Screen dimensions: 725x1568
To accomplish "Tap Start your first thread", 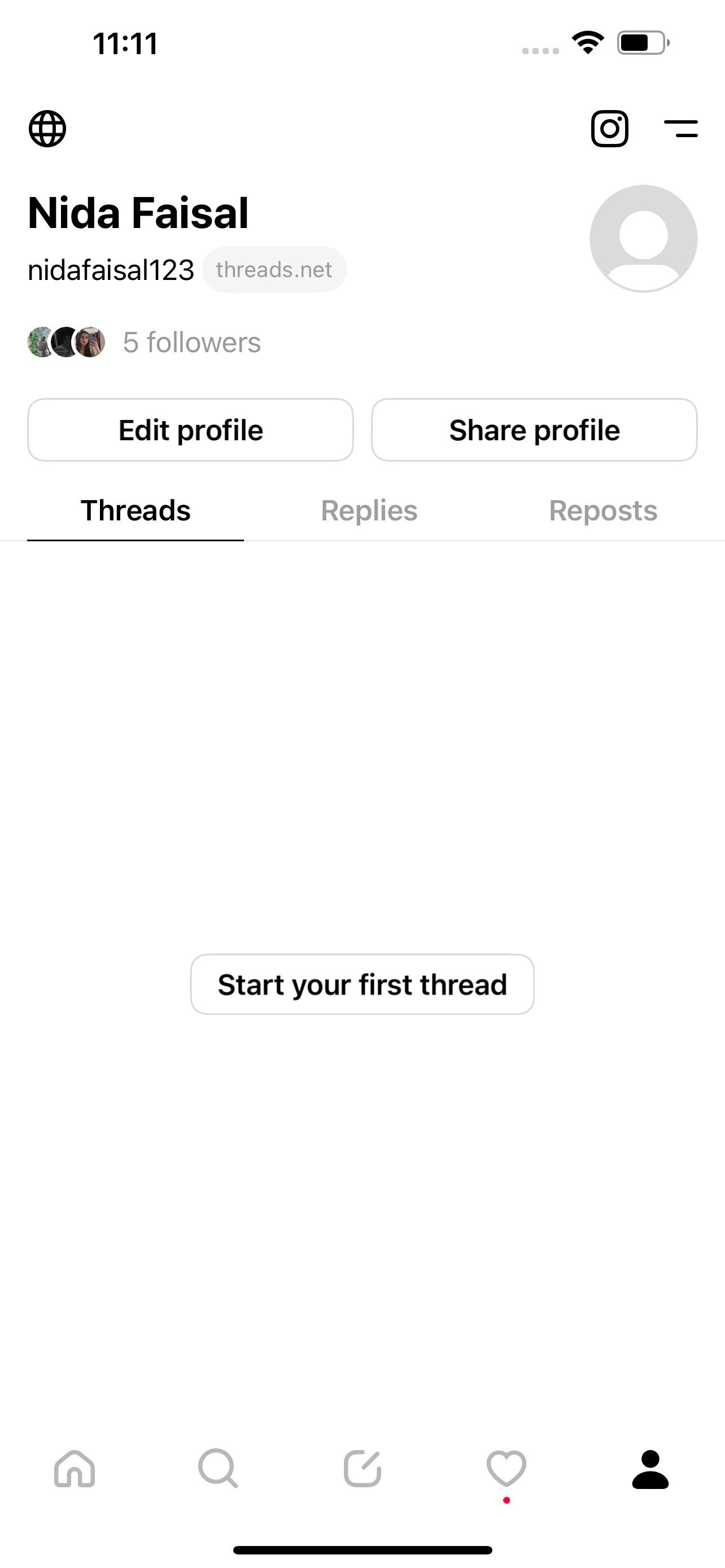I will click(x=362, y=984).
